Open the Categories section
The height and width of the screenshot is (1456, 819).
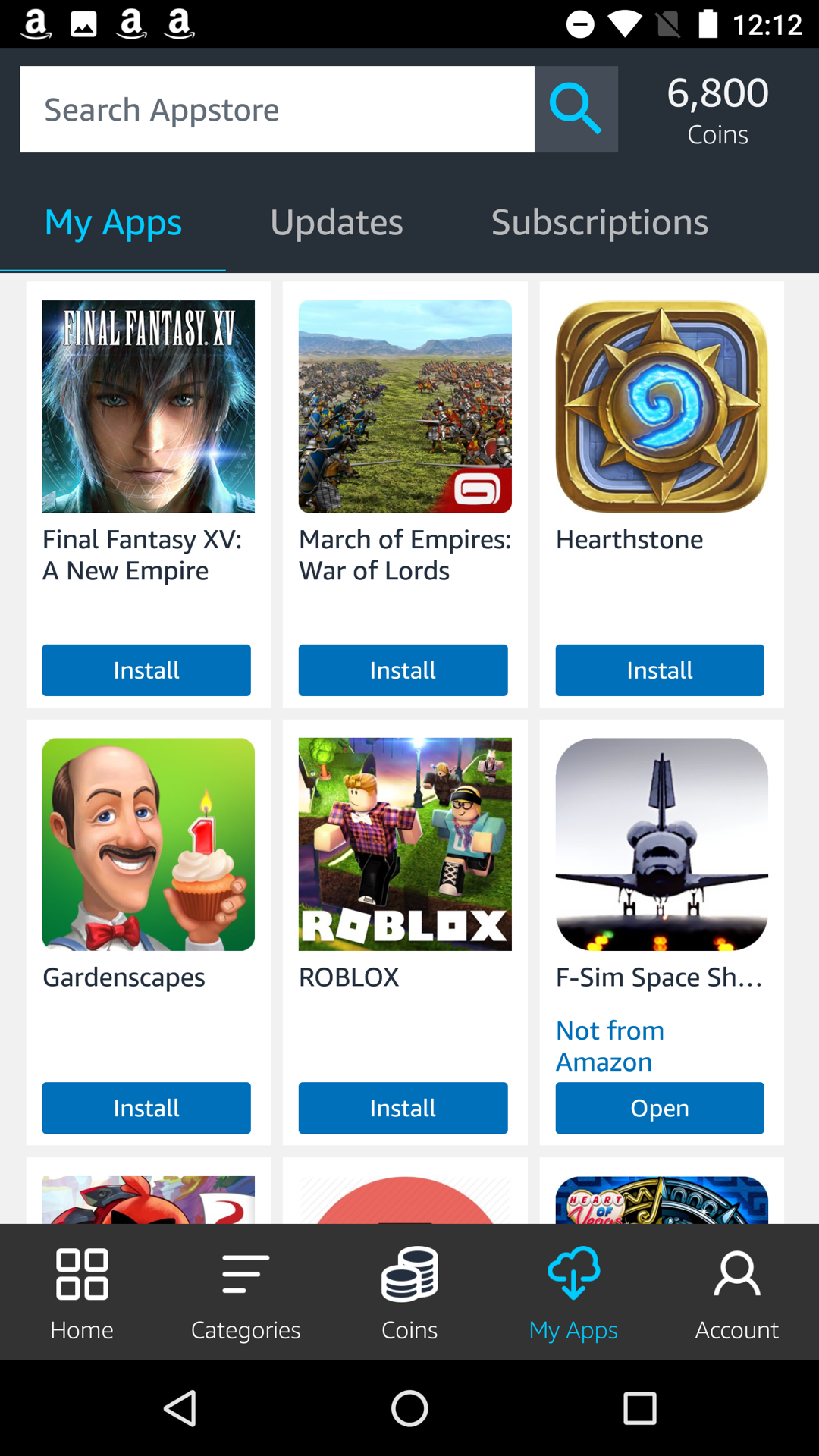click(x=245, y=1293)
